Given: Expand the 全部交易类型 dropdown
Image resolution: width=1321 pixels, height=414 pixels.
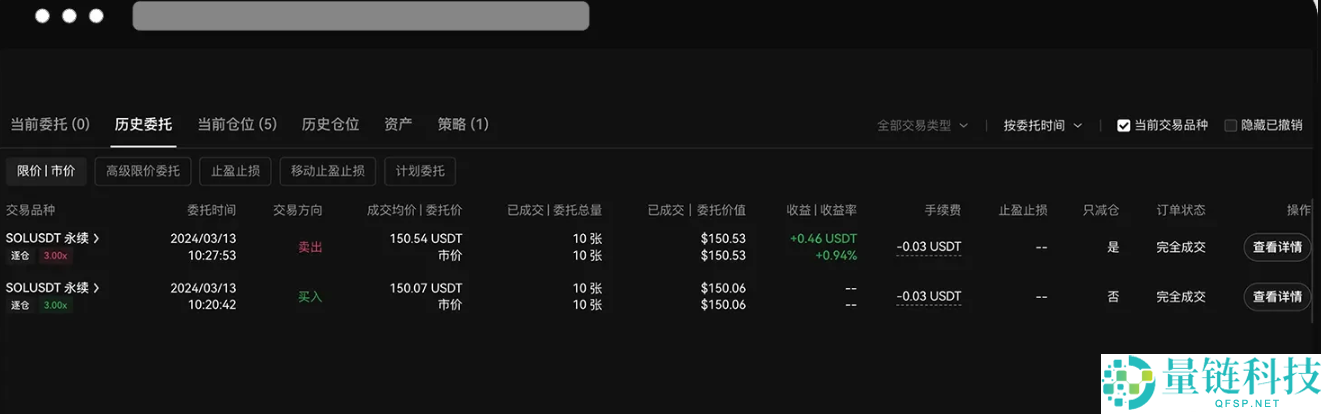Looking at the screenshot, I should (922, 126).
